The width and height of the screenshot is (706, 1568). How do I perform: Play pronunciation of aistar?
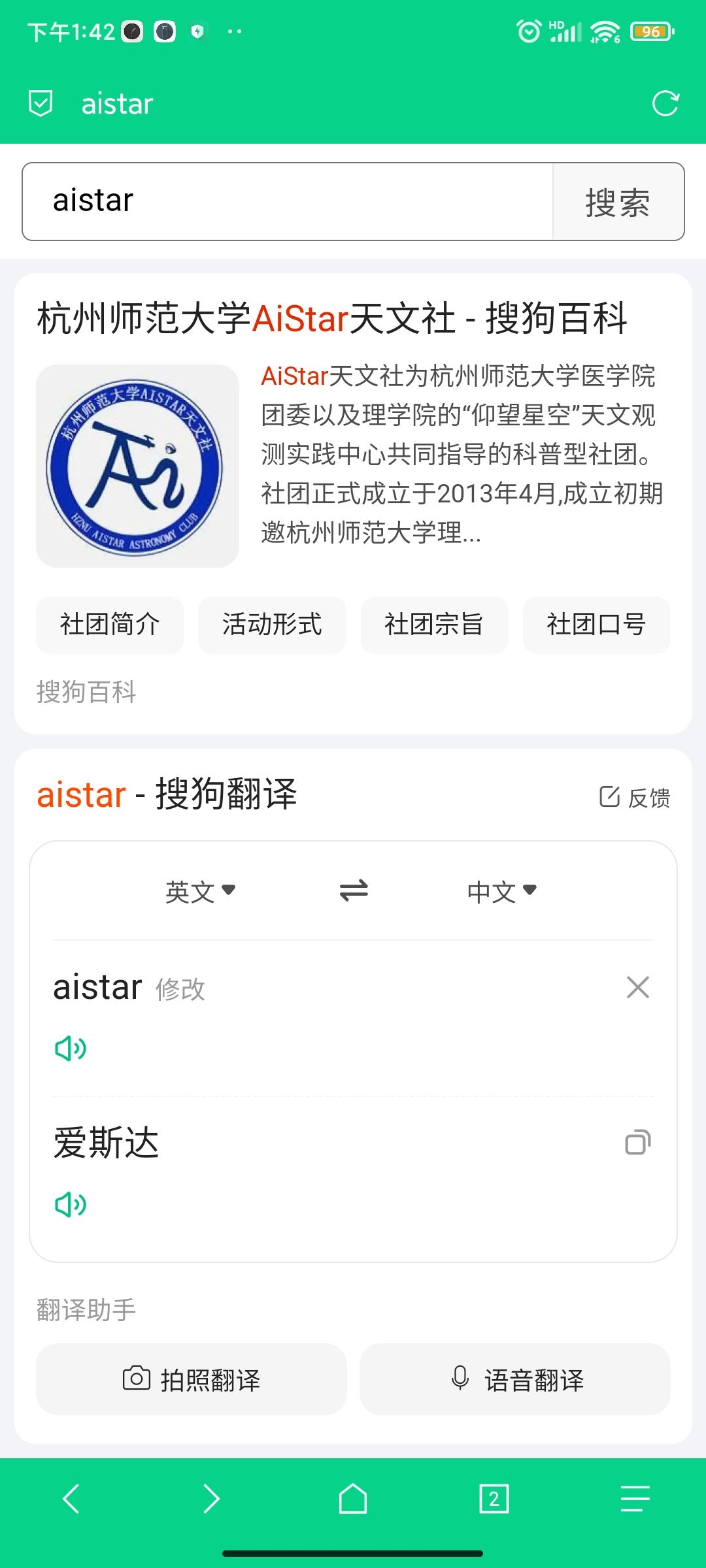pyautogui.click(x=71, y=1048)
